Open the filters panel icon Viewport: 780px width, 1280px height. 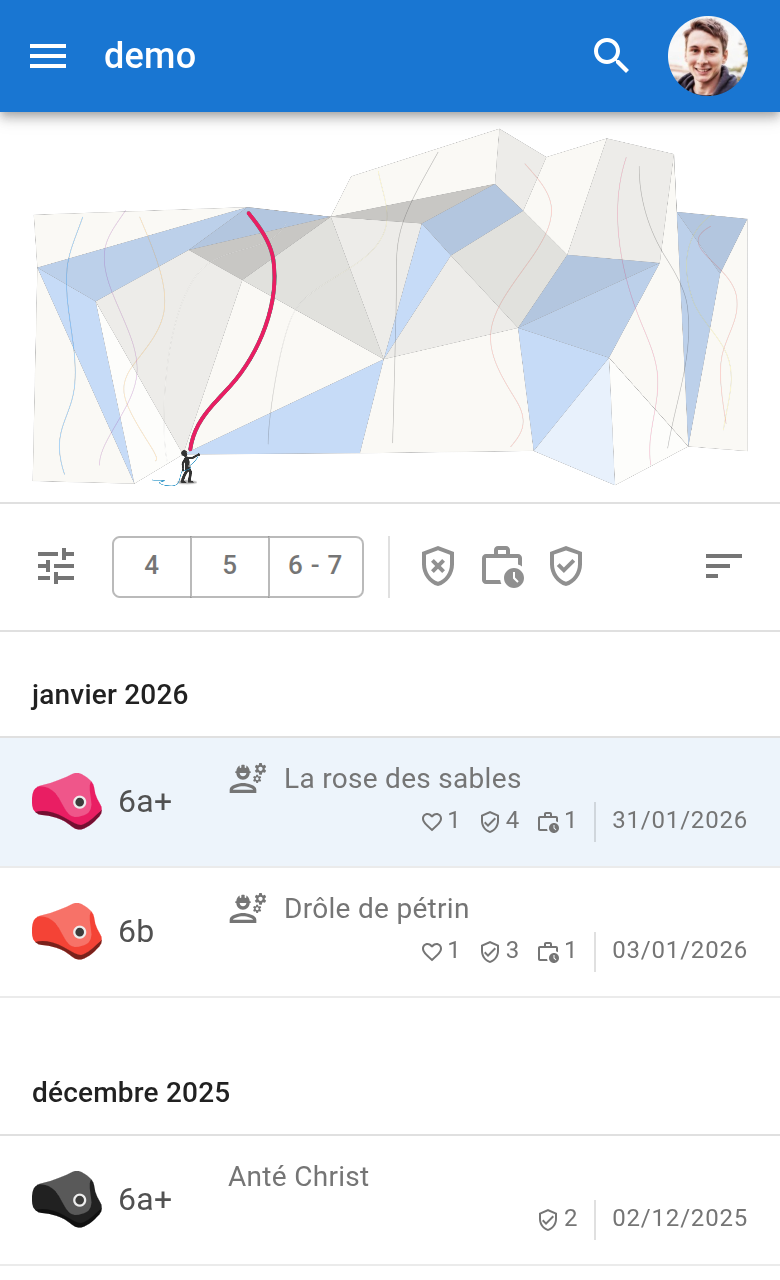(57, 566)
